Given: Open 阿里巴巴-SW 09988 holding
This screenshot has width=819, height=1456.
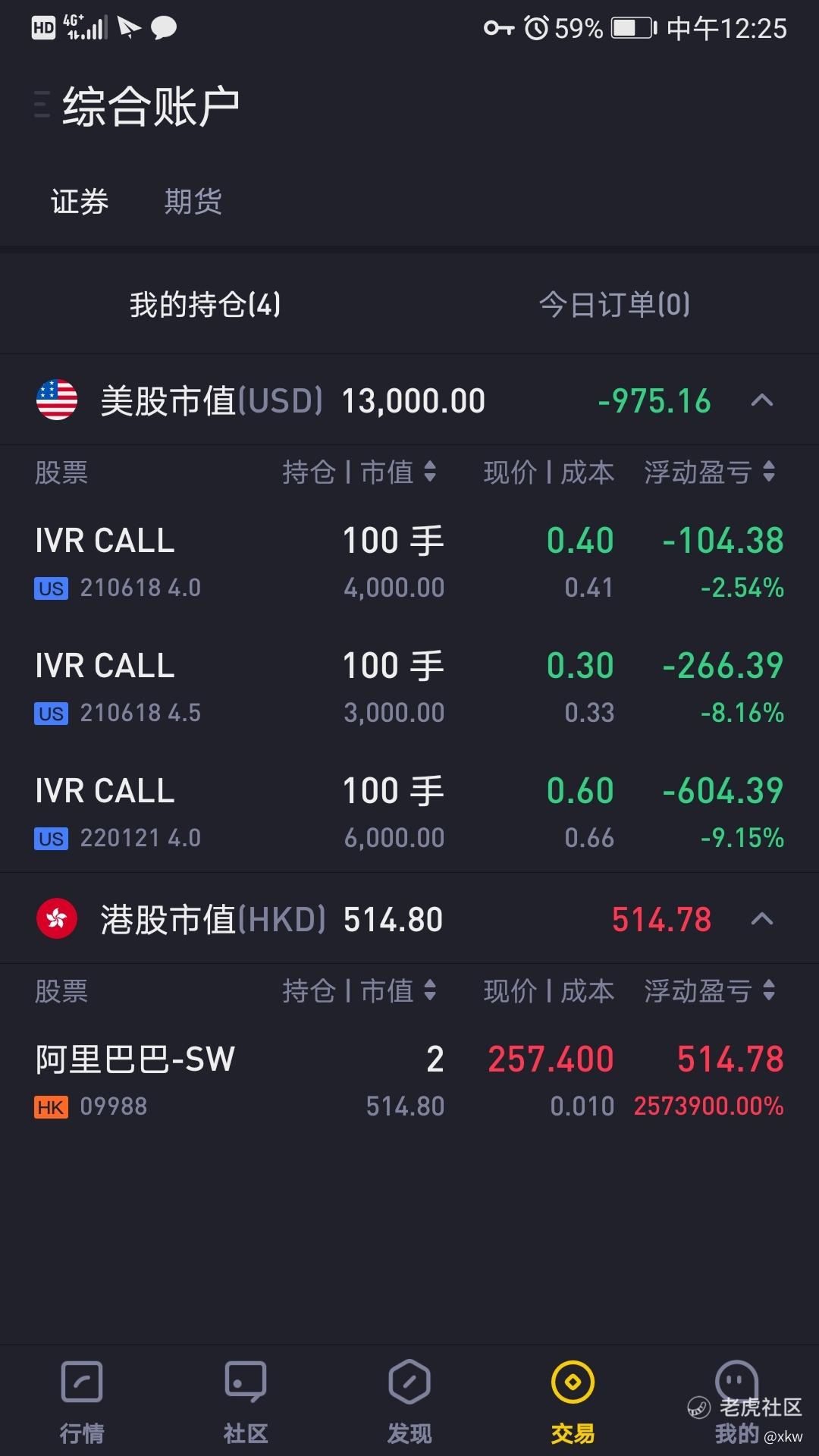Looking at the screenshot, I should click(409, 1081).
